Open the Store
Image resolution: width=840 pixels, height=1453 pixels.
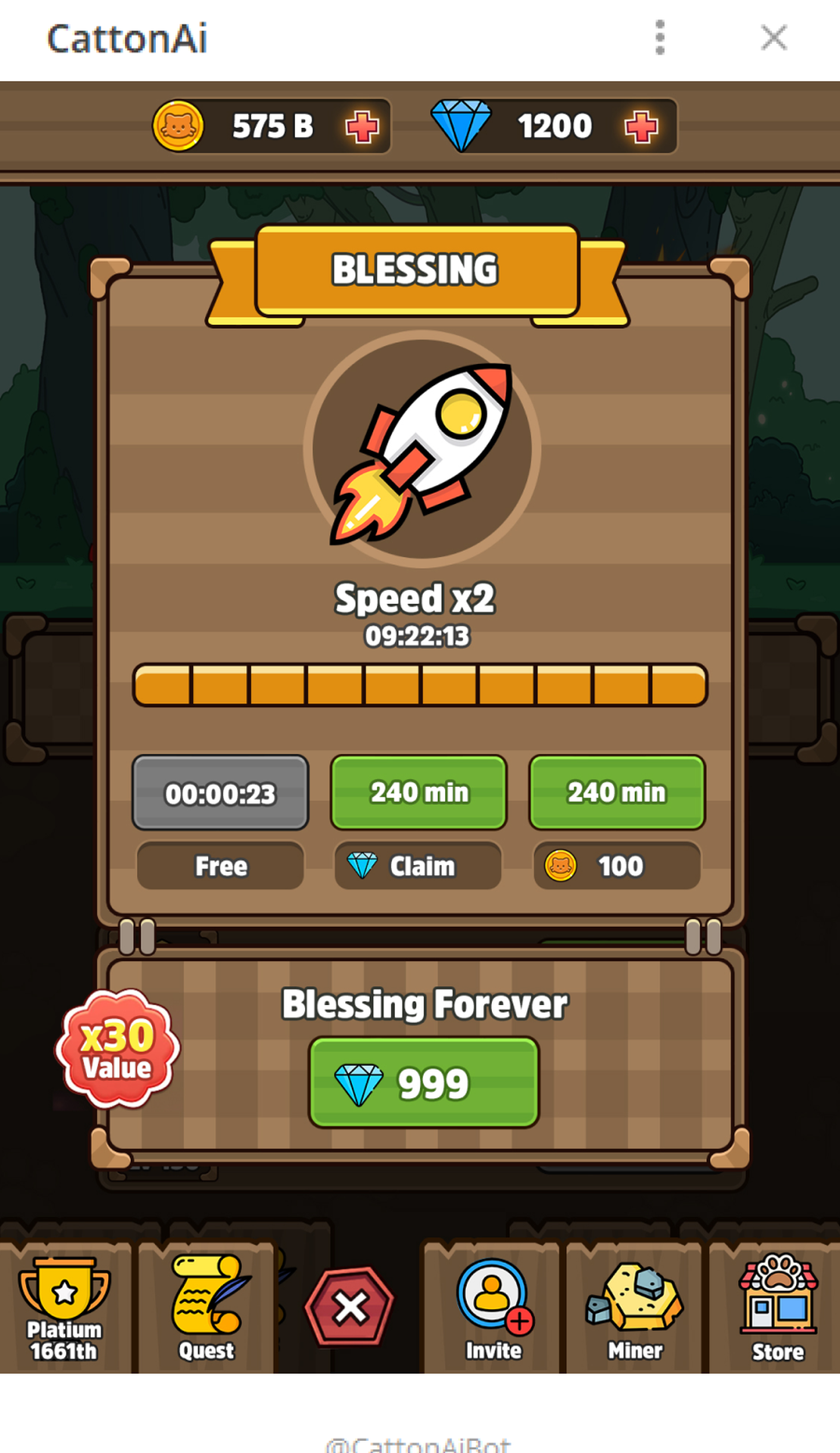point(777,1309)
